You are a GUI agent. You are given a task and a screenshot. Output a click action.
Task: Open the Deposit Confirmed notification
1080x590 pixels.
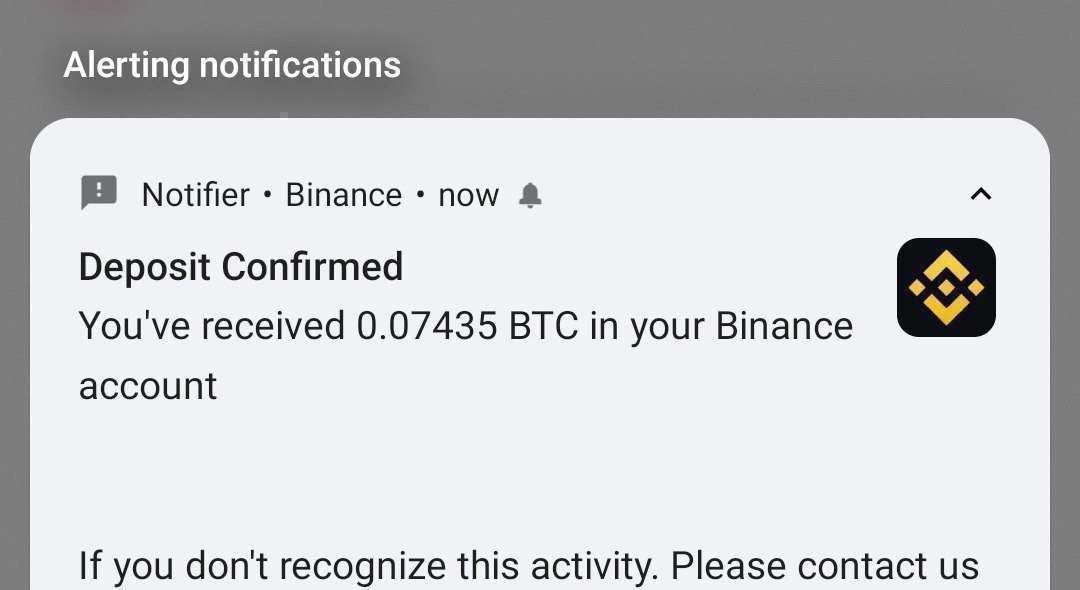point(465,327)
